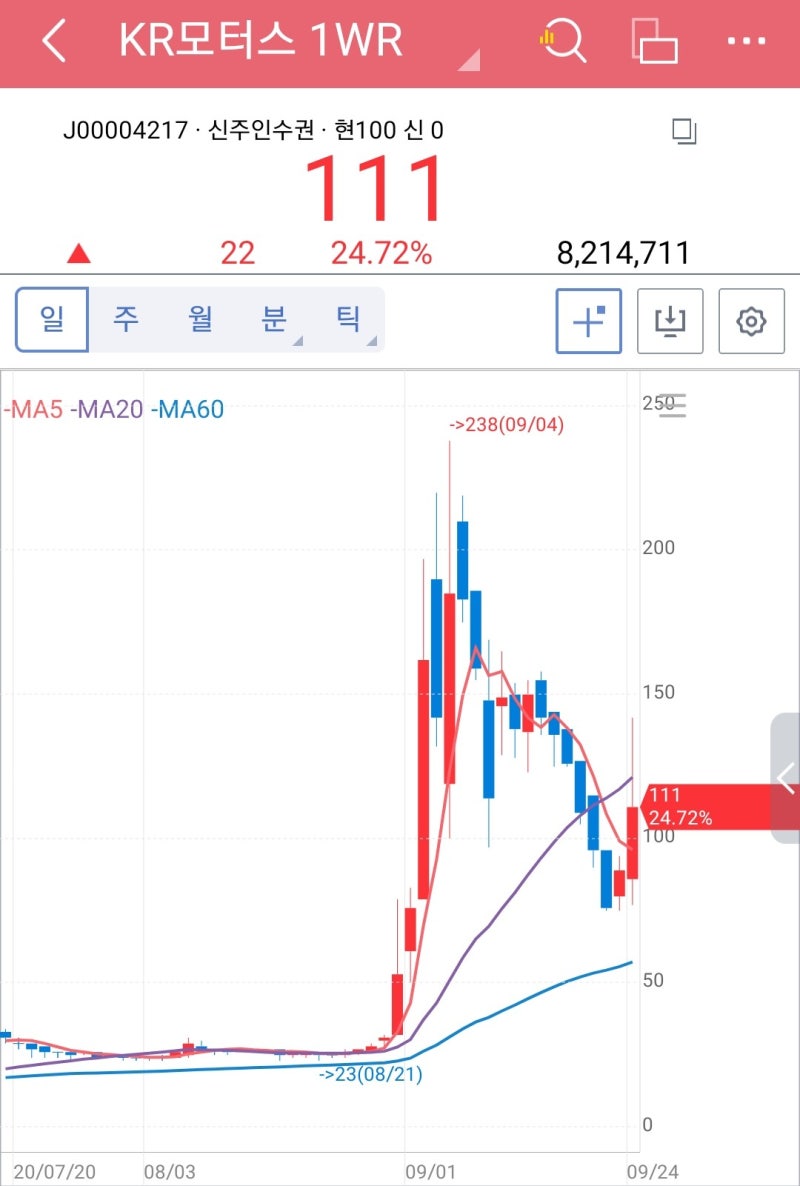This screenshot has width=800, height=1186.
Task: Click the 238(09/04) peak price marker
Action: (508, 424)
